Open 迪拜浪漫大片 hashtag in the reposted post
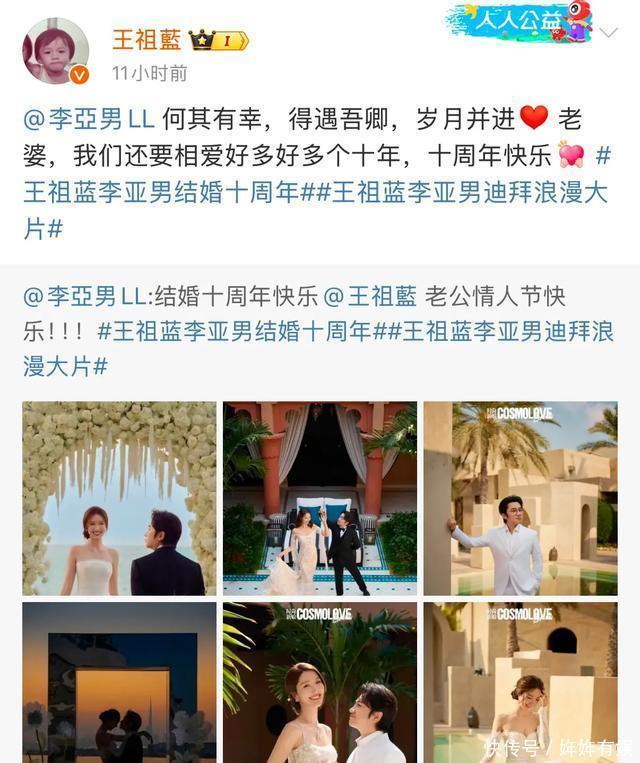 (318, 349)
